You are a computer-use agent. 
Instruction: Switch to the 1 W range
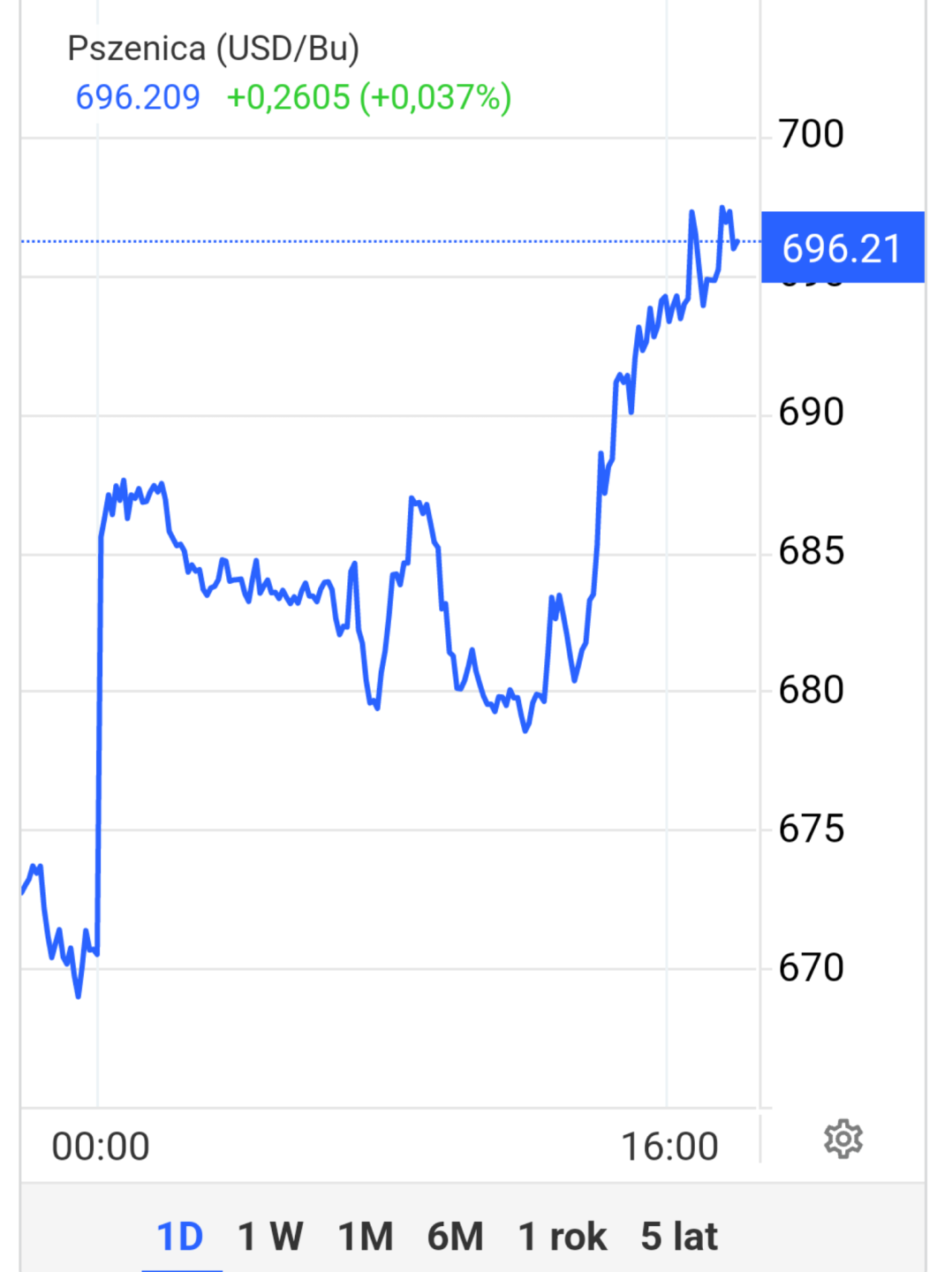point(270,1237)
